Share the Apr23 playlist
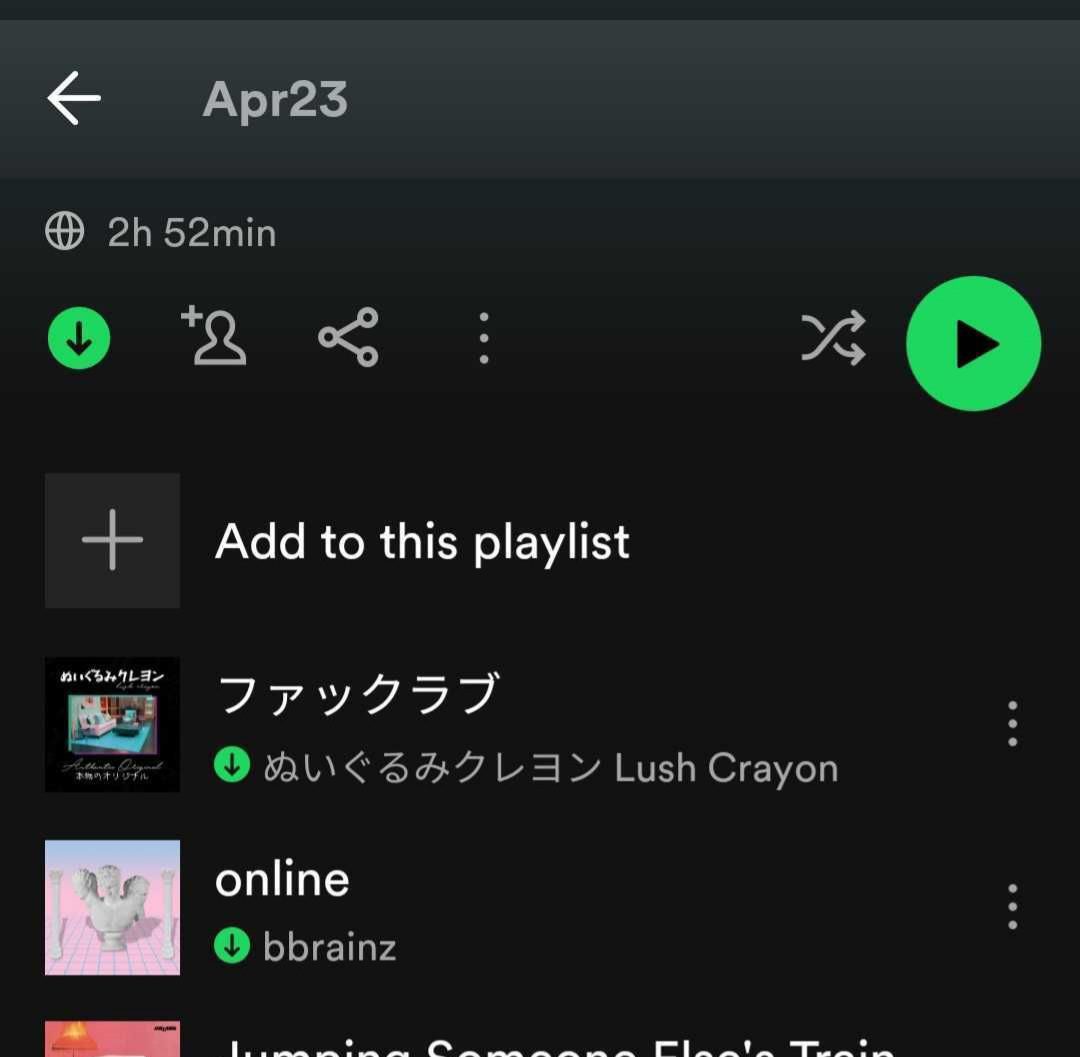 pos(349,338)
